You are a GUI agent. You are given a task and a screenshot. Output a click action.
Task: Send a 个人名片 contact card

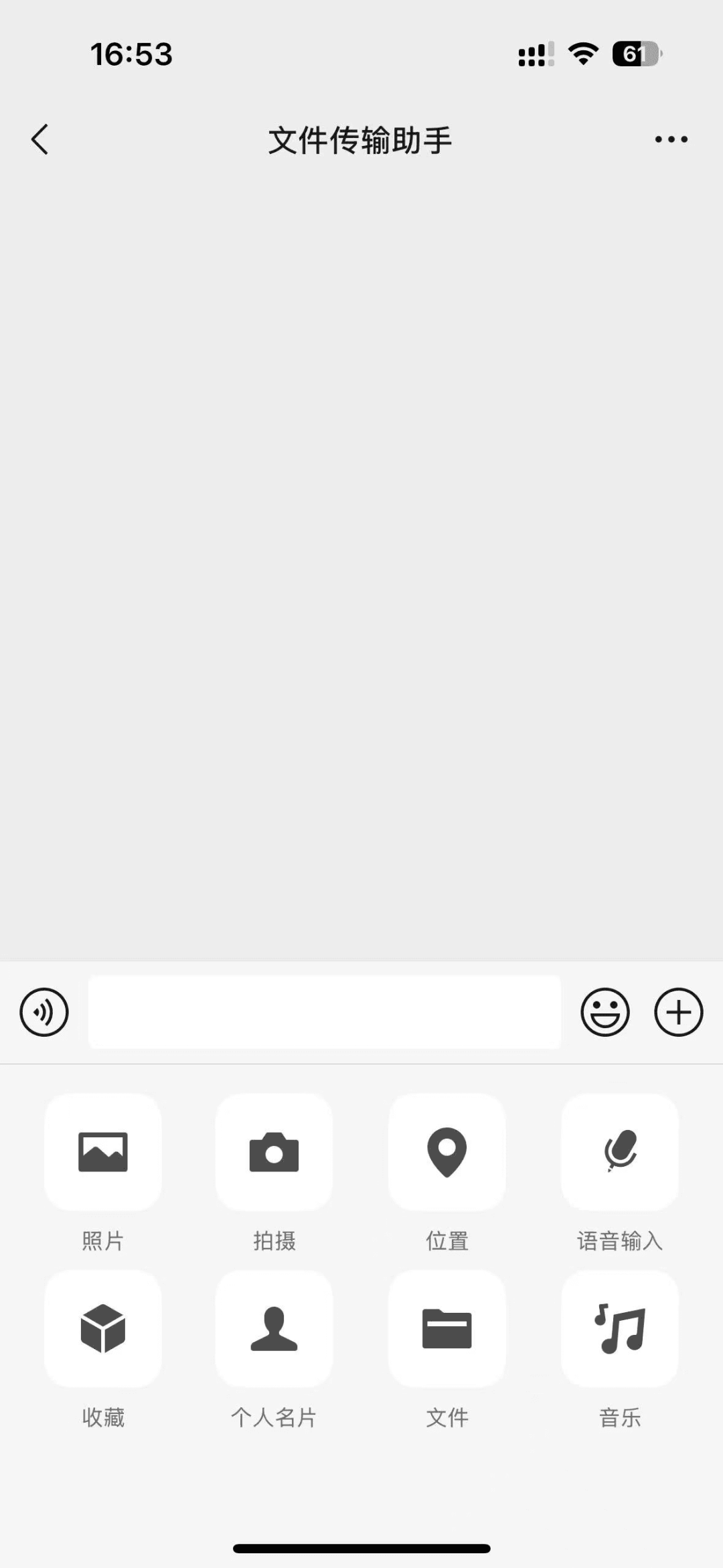pyautogui.click(x=274, y=1329)
